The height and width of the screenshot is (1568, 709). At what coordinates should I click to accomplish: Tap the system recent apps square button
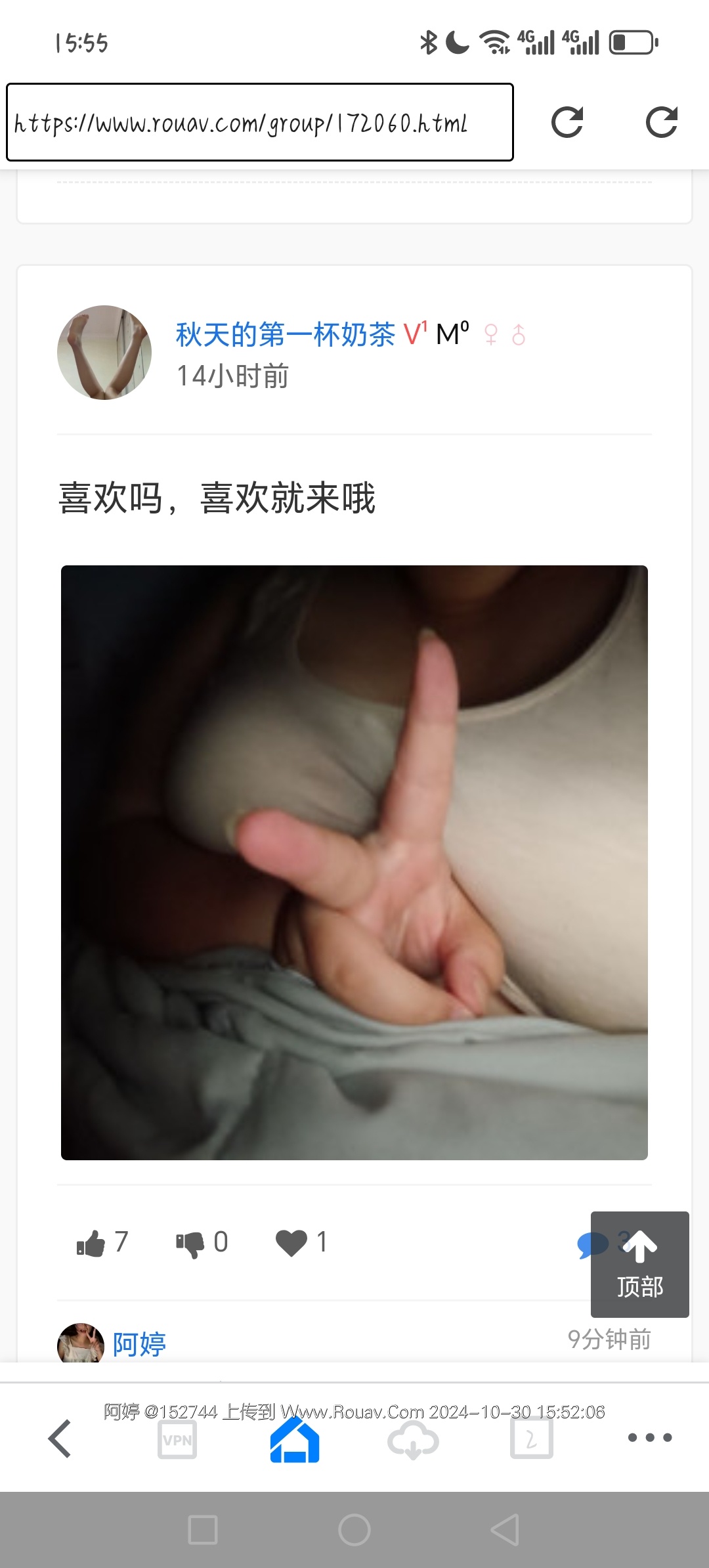[x=203, y=1530]
